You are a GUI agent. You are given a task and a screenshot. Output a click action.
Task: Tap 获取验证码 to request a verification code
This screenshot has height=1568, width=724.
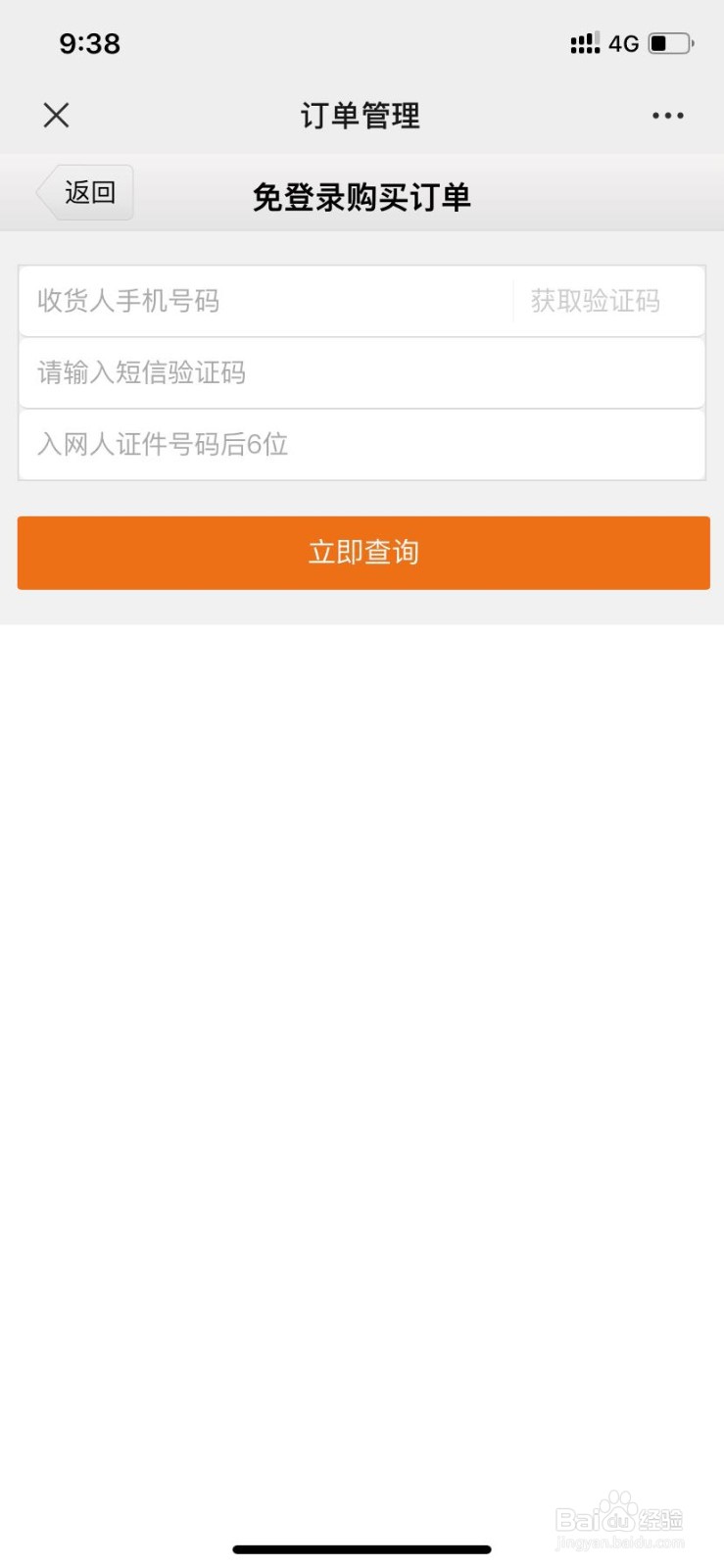596,302
